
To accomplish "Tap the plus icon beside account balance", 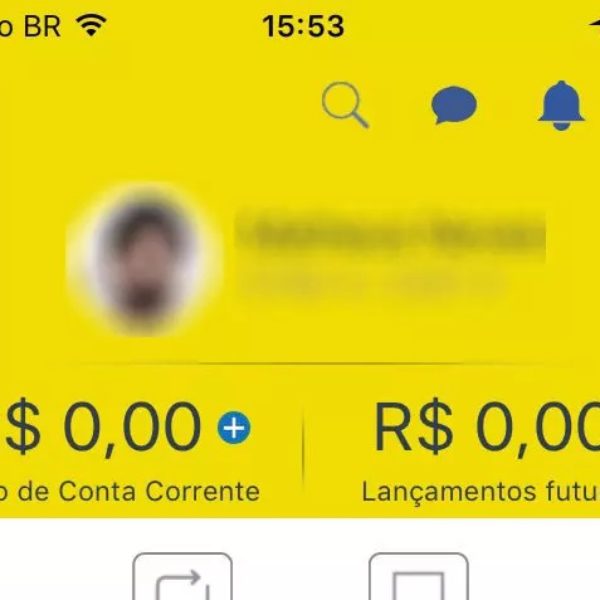I will click(234, 428).
